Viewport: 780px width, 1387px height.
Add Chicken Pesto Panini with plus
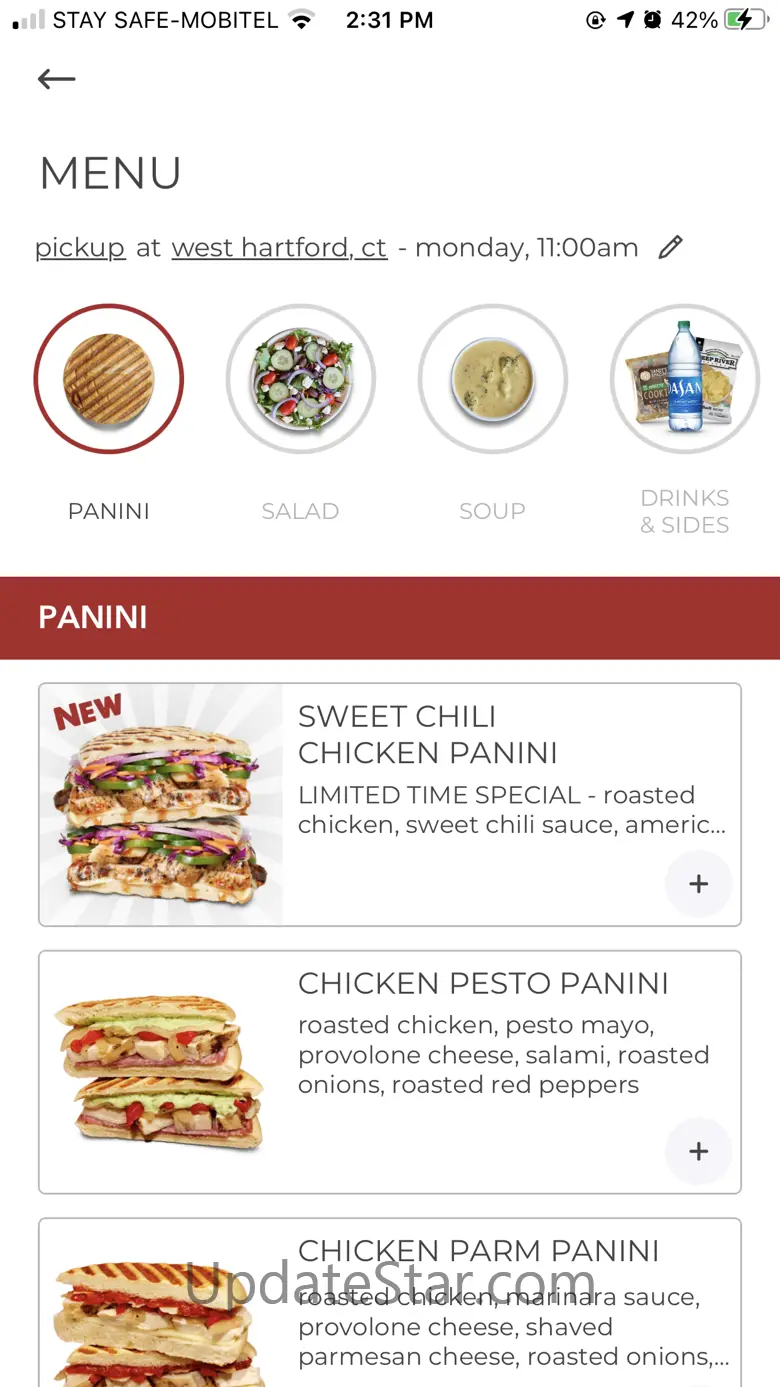[x=698, y=1151]
